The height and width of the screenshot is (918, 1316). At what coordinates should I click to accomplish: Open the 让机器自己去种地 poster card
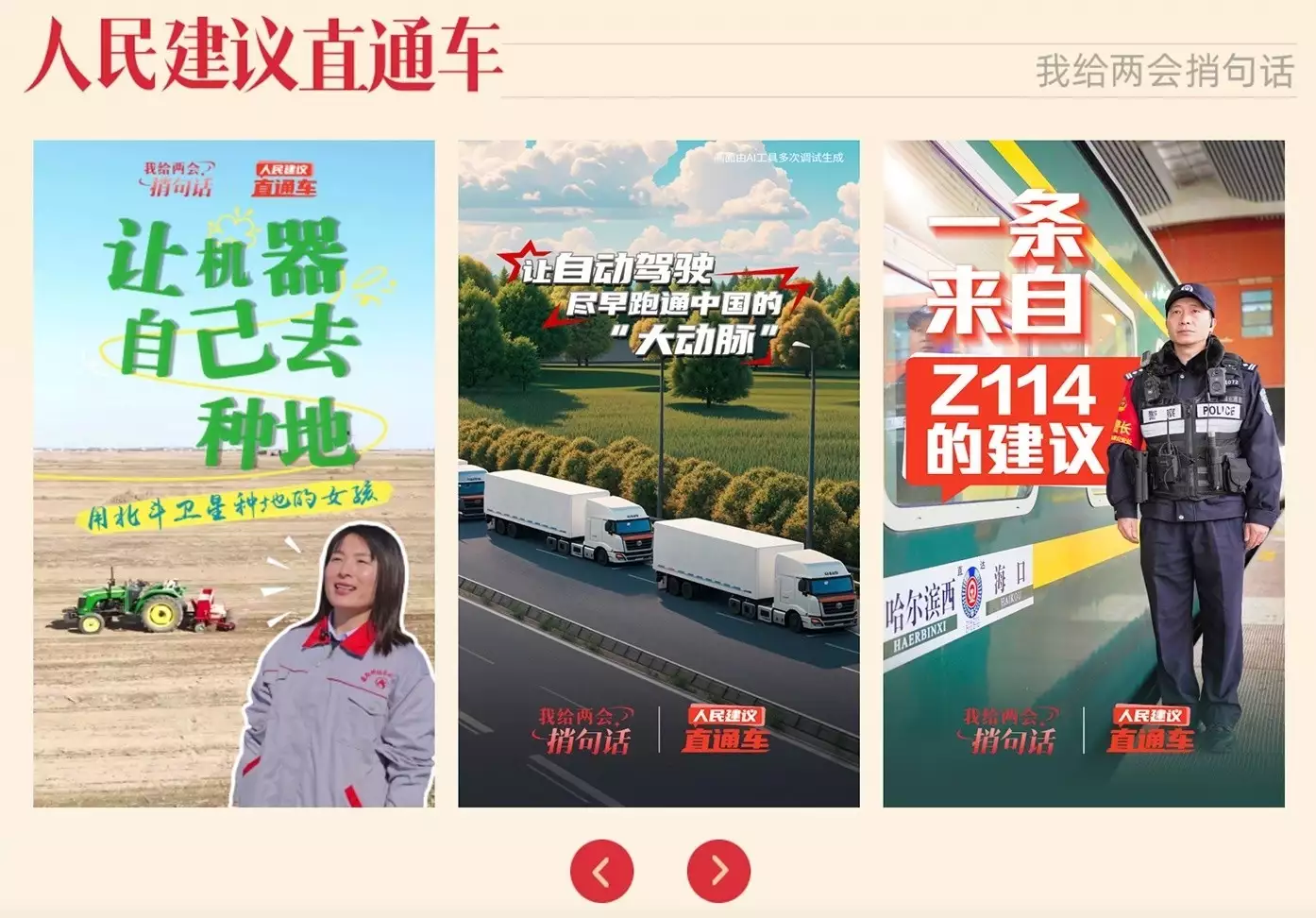(234, 472)
